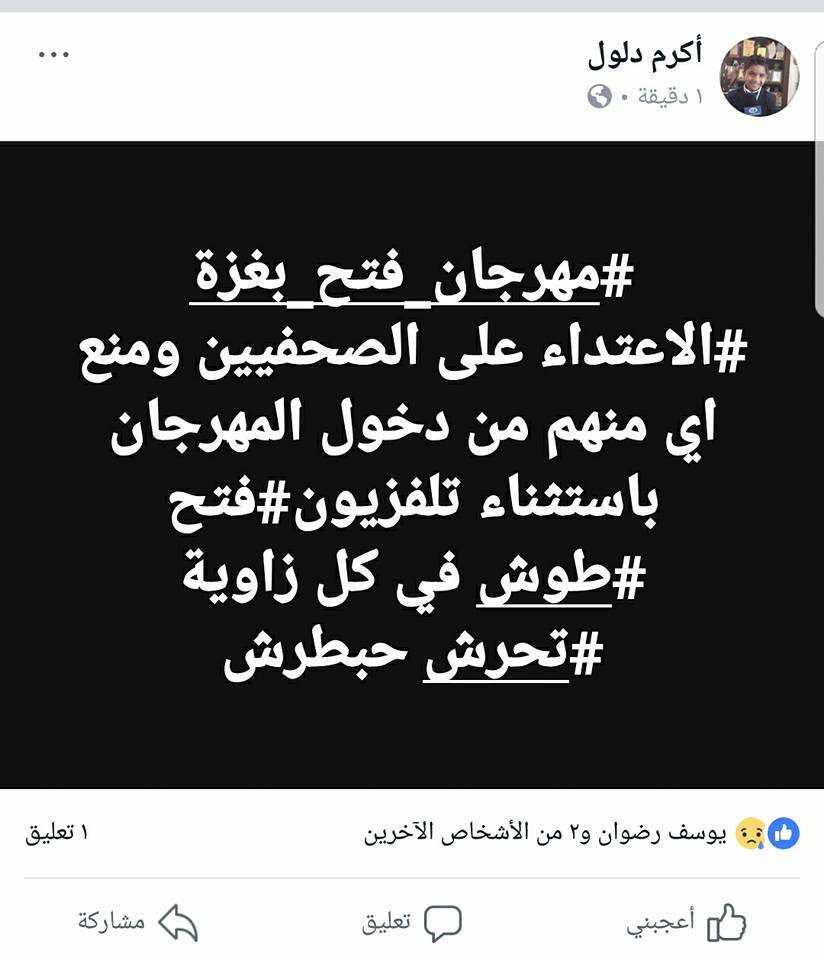Write a comment via تعليق button
This screenshot has width=824, height=960.
pos(411,923)
